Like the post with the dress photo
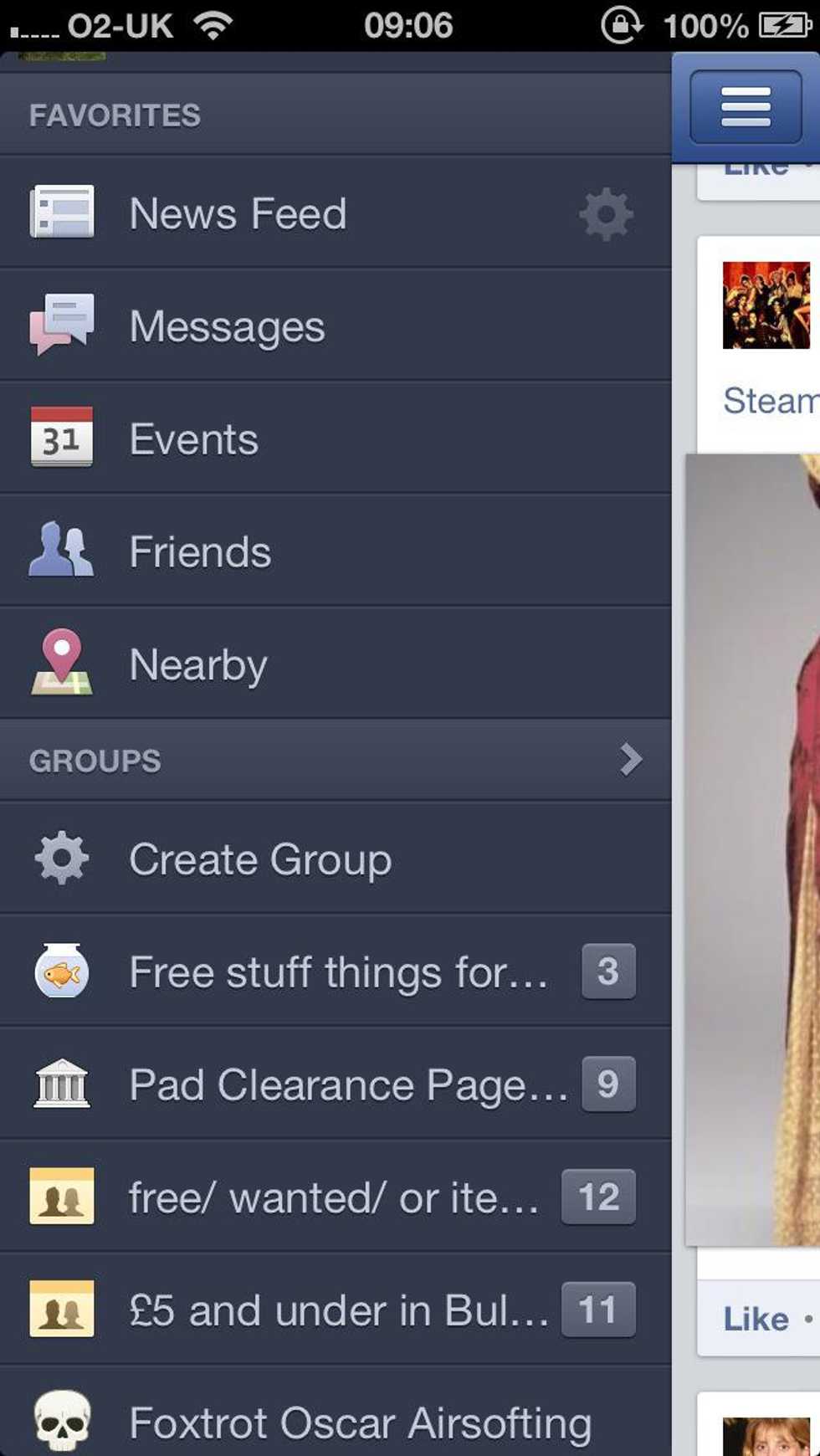This screenshot has width=820, height=1456. [756, 1320]
